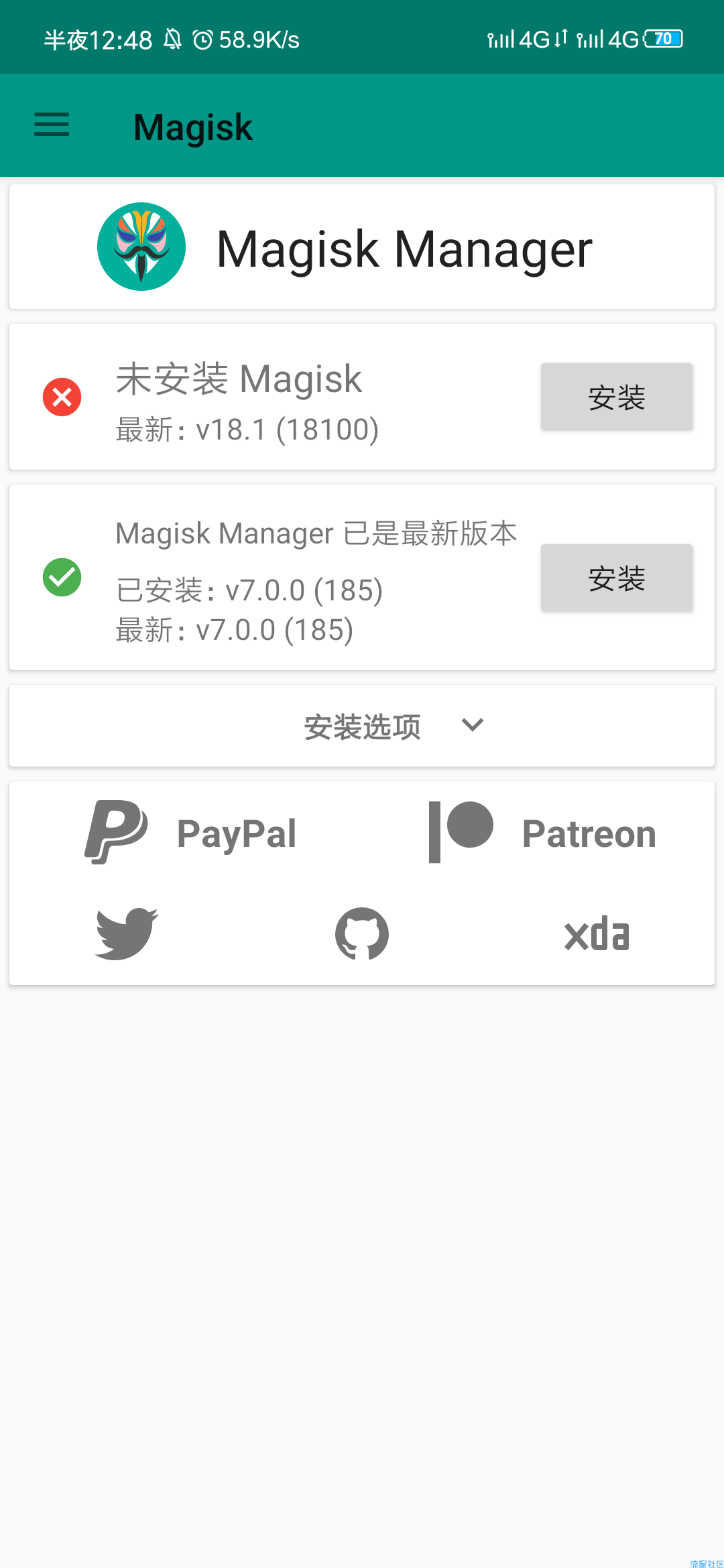Open the GitHub icon
Image resolution: width=724 pixels, height=1568 pixels.
pyautogui.click(x=362, y=933)
